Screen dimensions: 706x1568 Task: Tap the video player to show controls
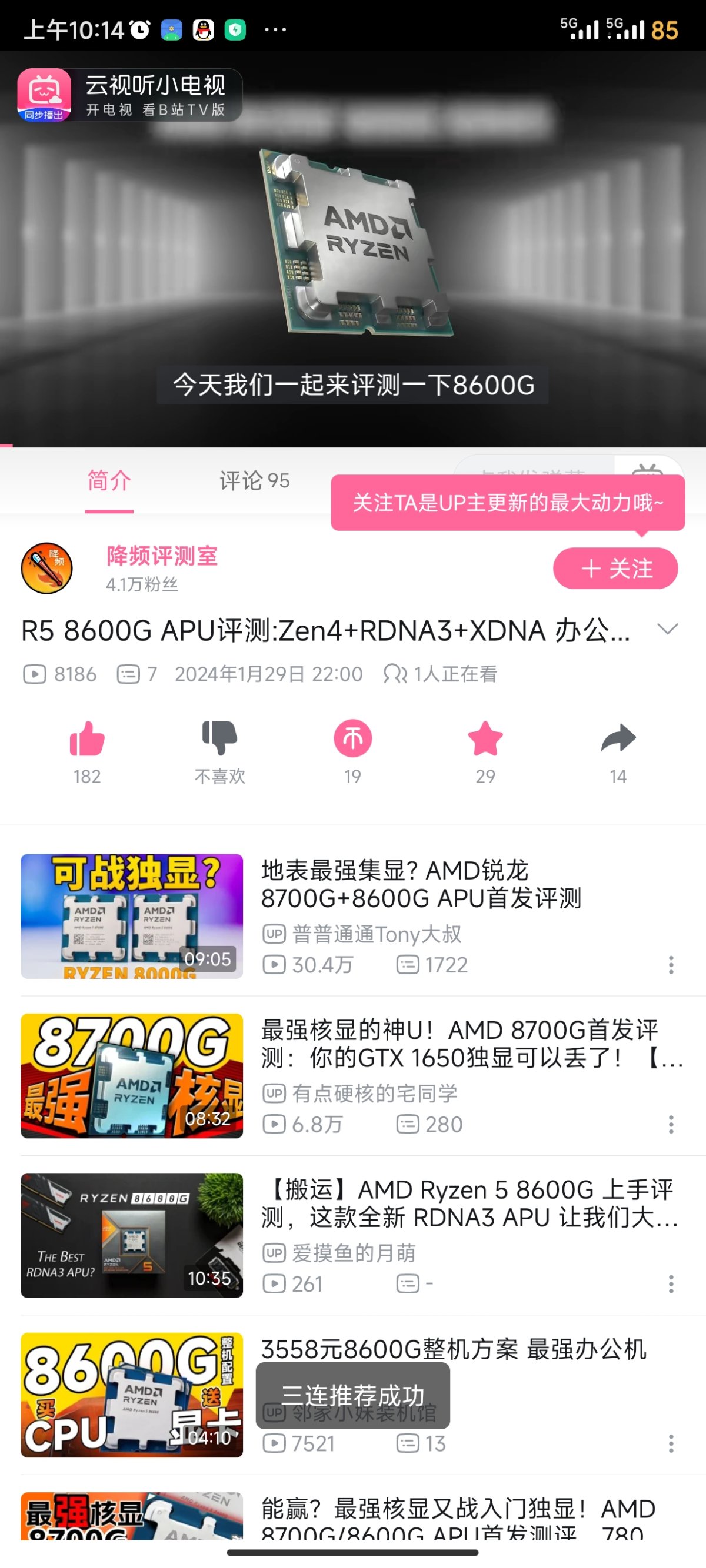point(352,249)
